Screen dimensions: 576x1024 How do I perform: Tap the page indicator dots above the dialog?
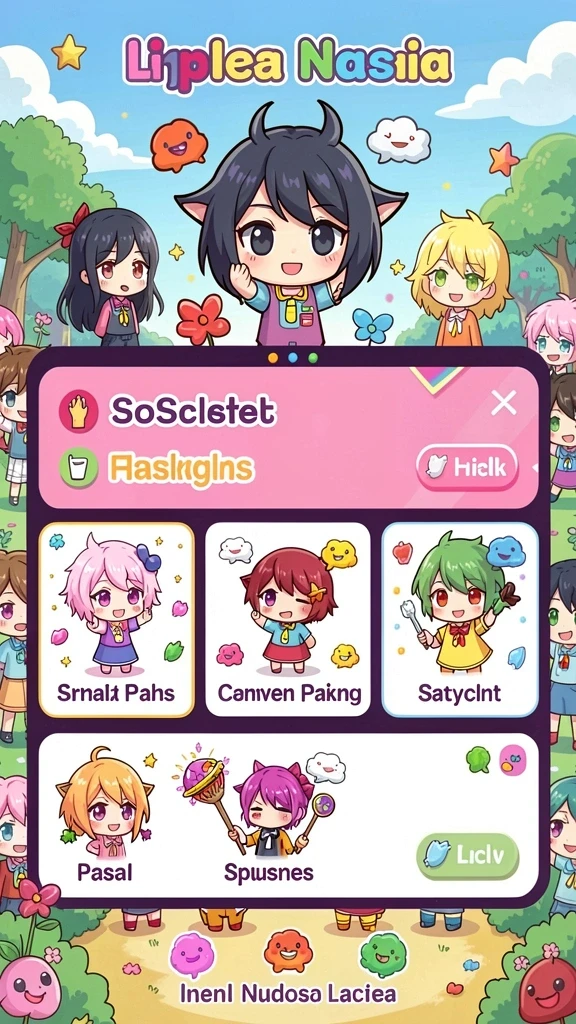coord(293,358)
